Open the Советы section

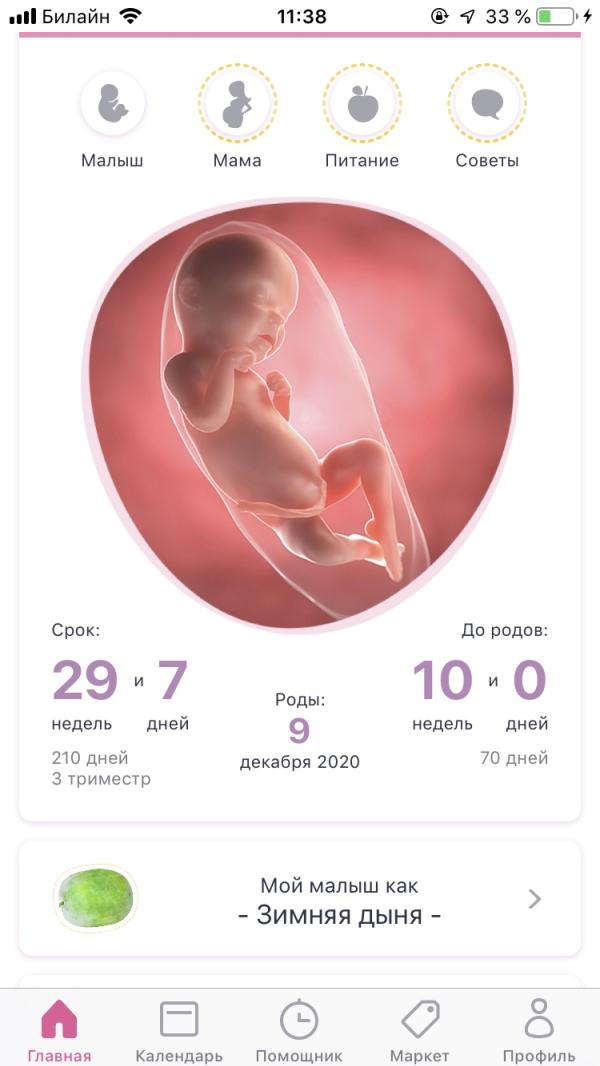point(487,104)
